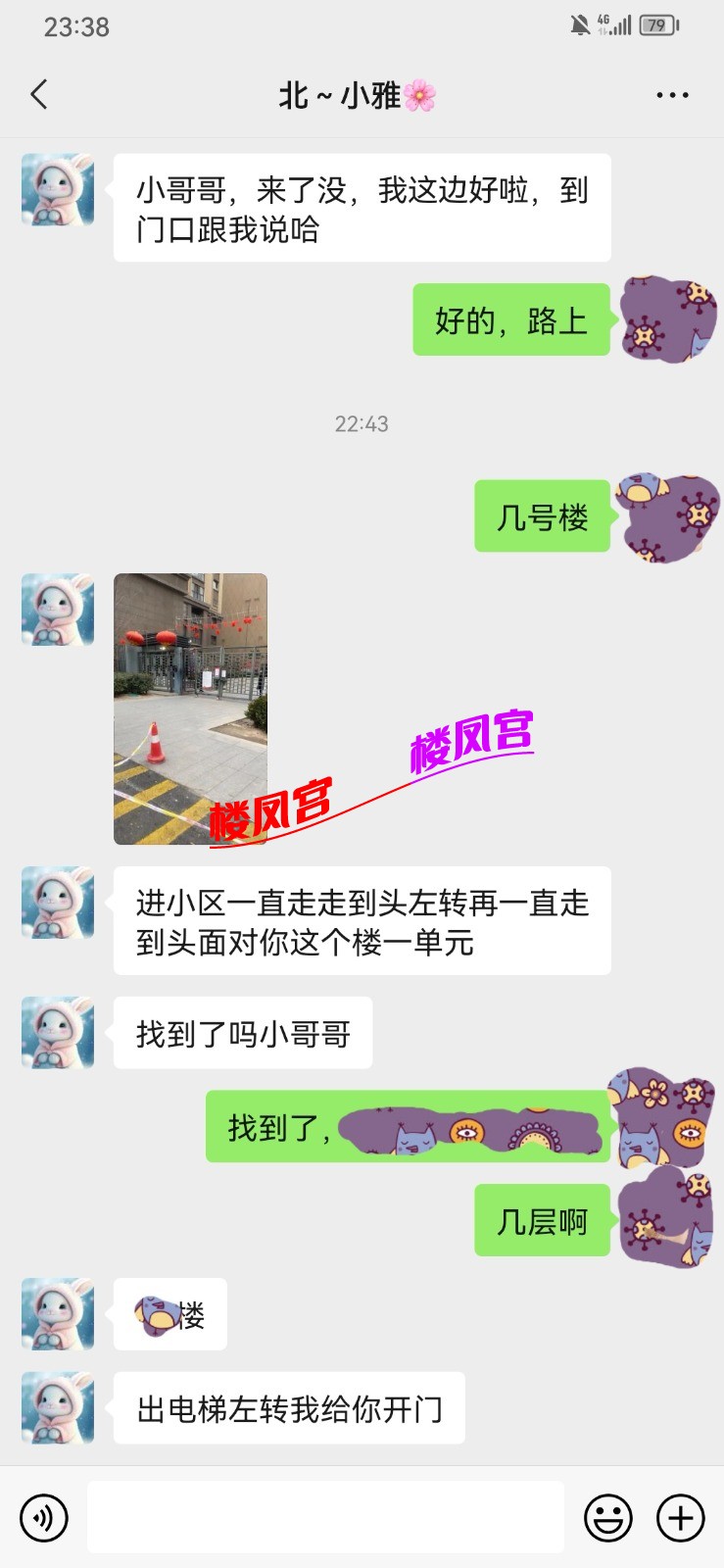
Task: Open the emoji picker
Action: [607, 1518]
